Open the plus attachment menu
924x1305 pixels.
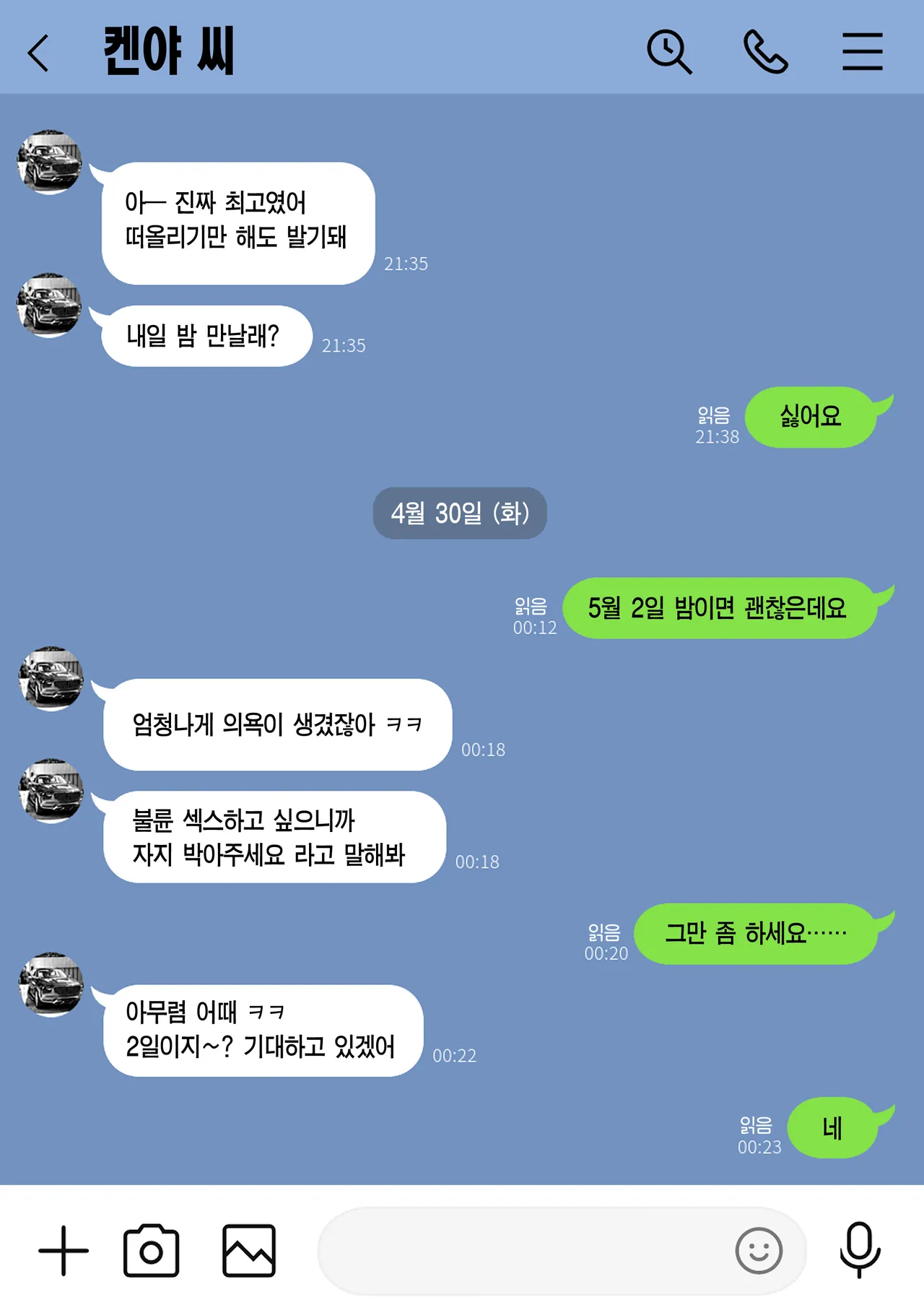point(64,1250)
